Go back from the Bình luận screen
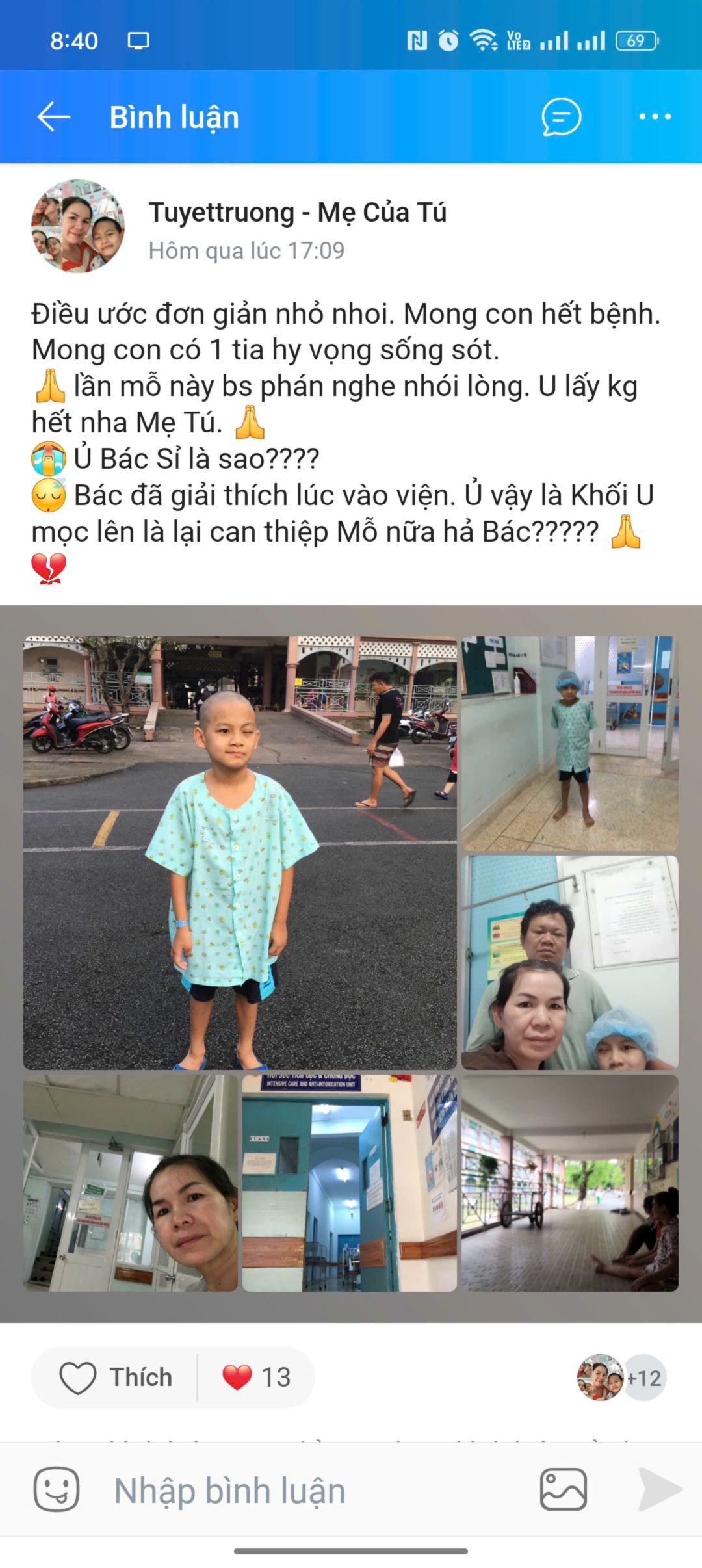702x1568 pixels. (53, 117)
